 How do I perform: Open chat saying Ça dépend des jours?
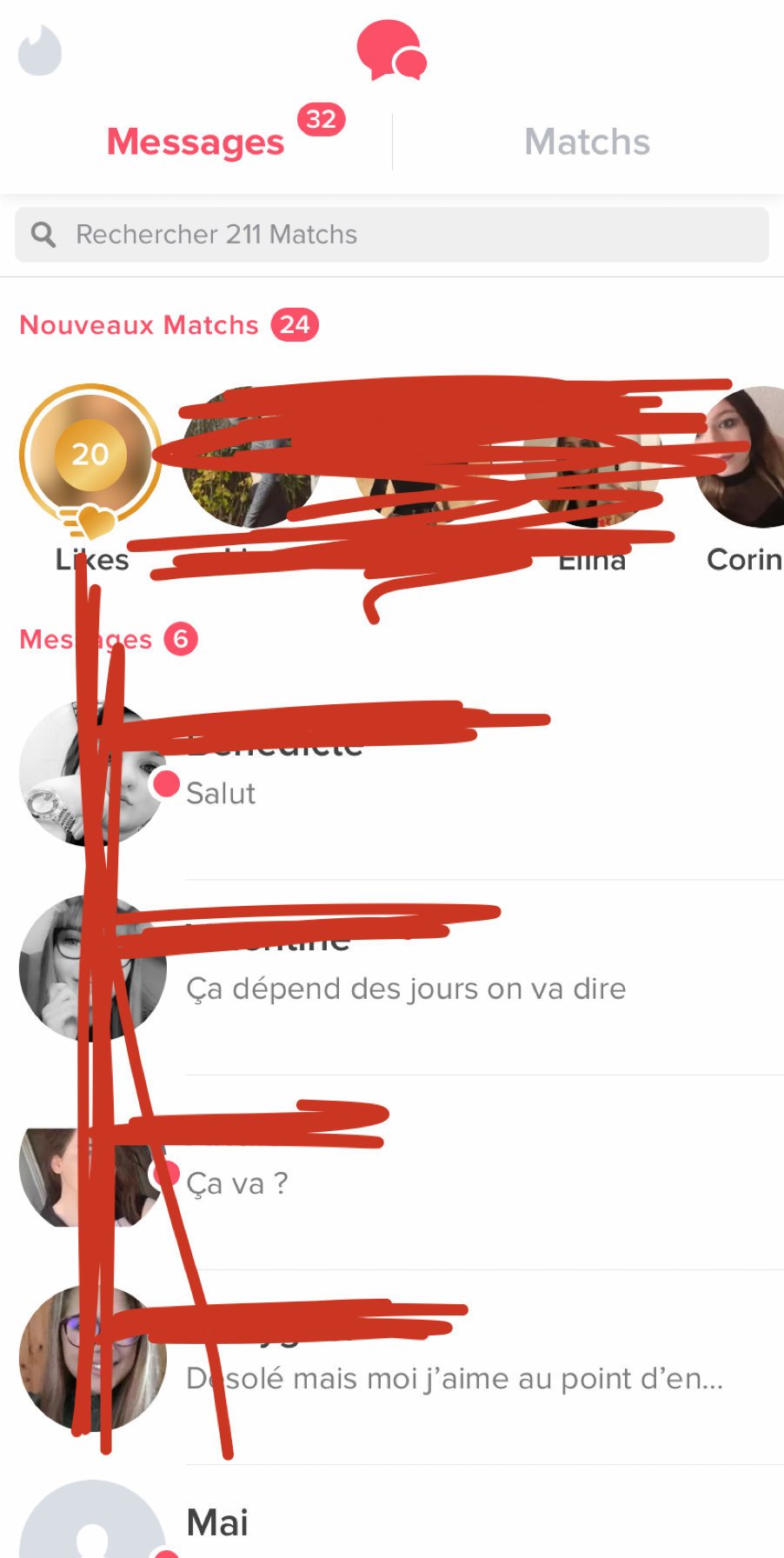coord(392,968)
